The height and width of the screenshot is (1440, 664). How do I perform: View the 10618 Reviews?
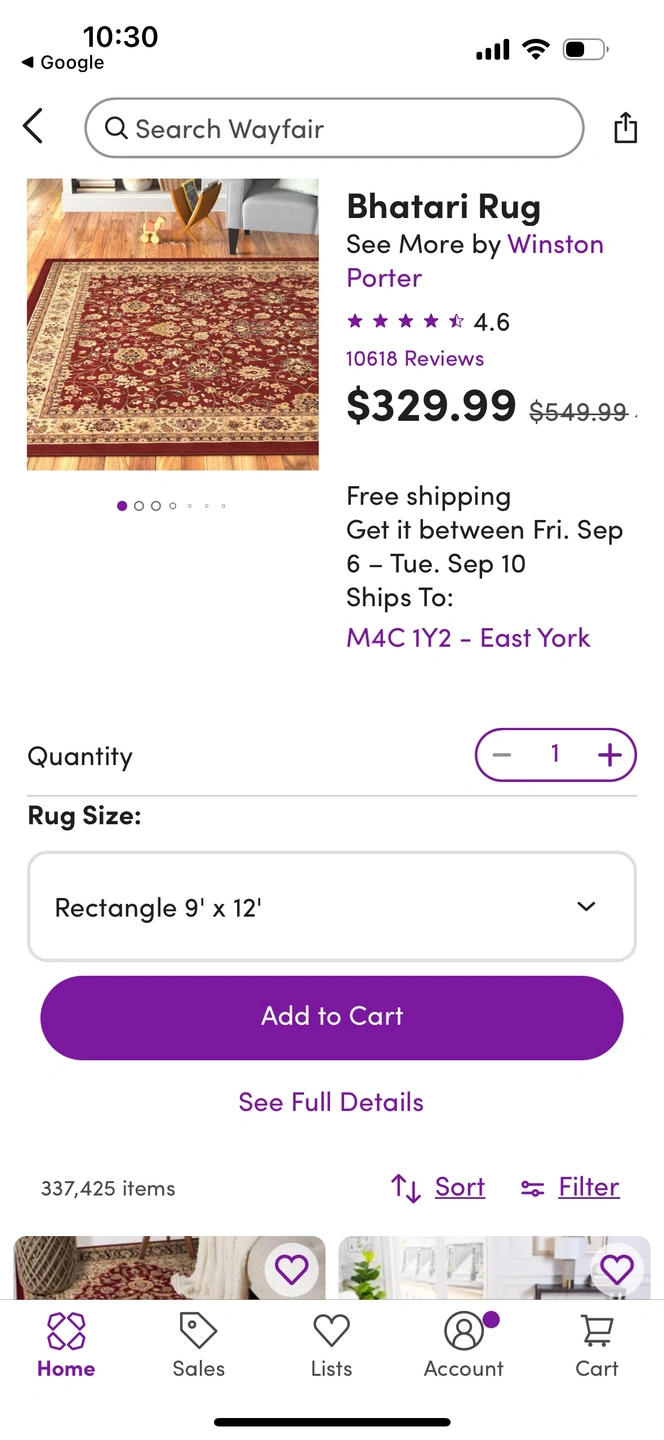coord(415,358)
